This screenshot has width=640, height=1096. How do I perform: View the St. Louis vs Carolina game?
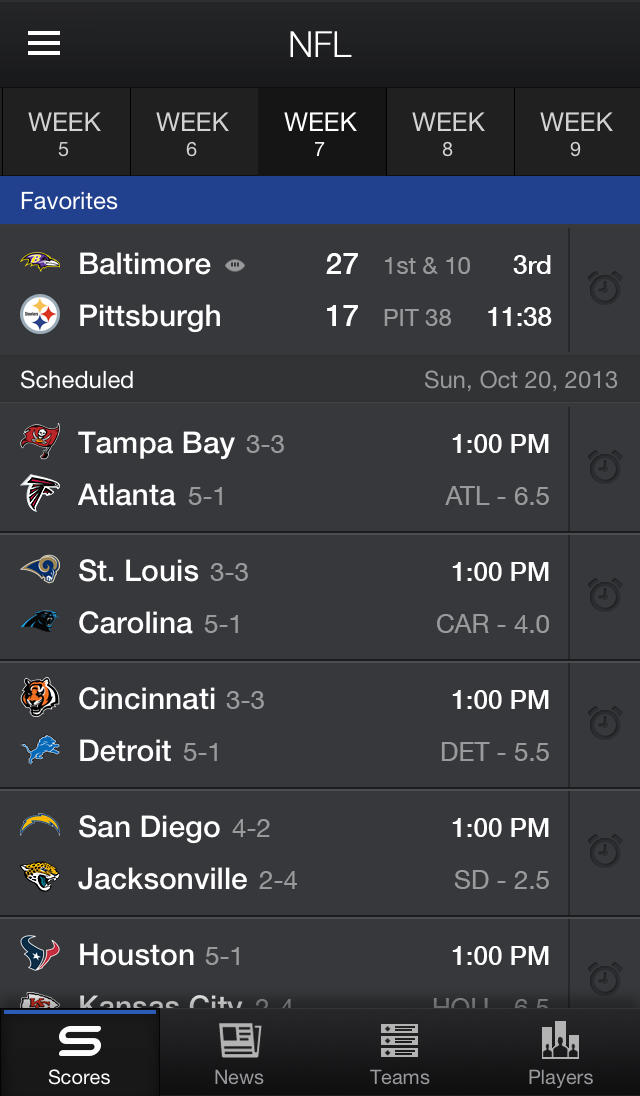(x=285, y=597)
